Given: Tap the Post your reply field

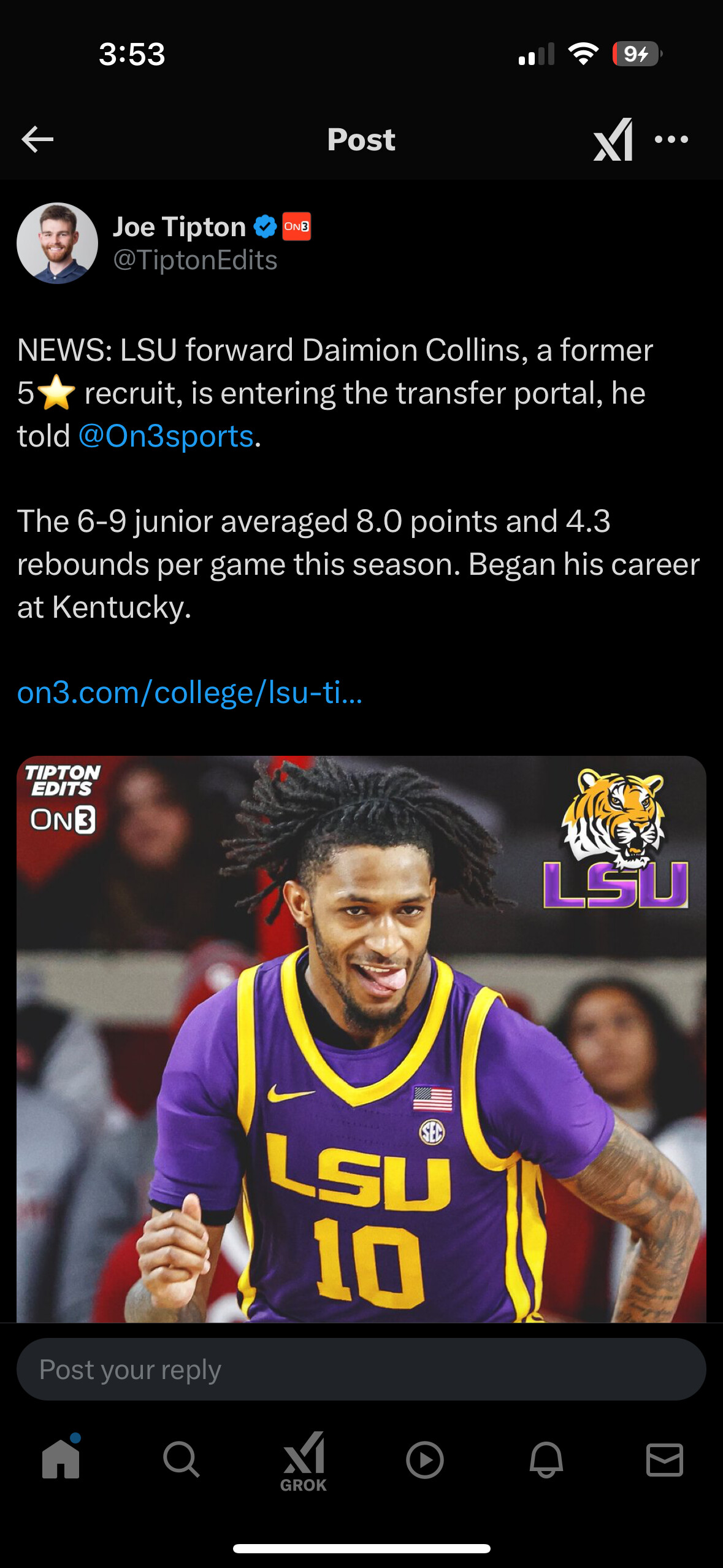Looking at the screenshot, I should coord(361,1370).
